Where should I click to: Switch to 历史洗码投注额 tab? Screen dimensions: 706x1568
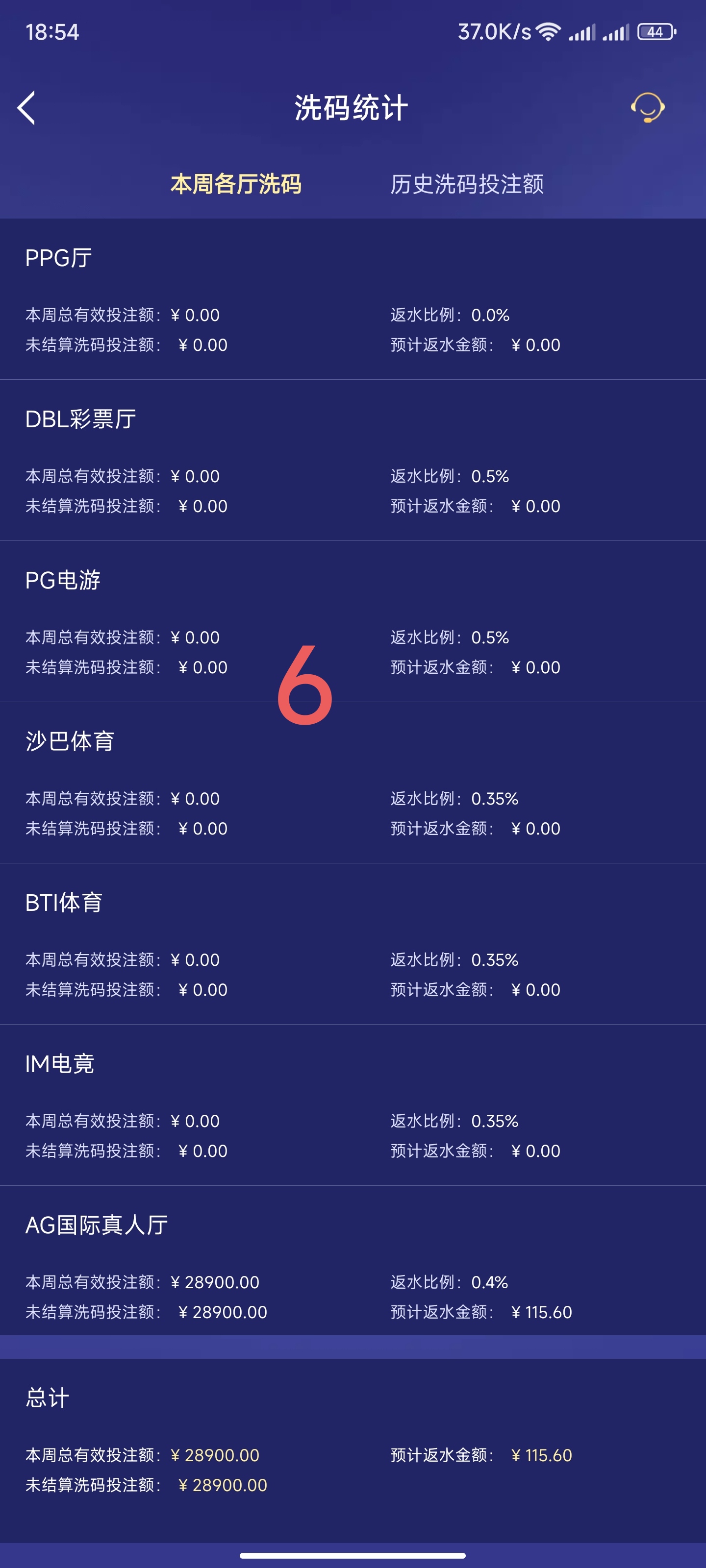(x=467, y=184)
